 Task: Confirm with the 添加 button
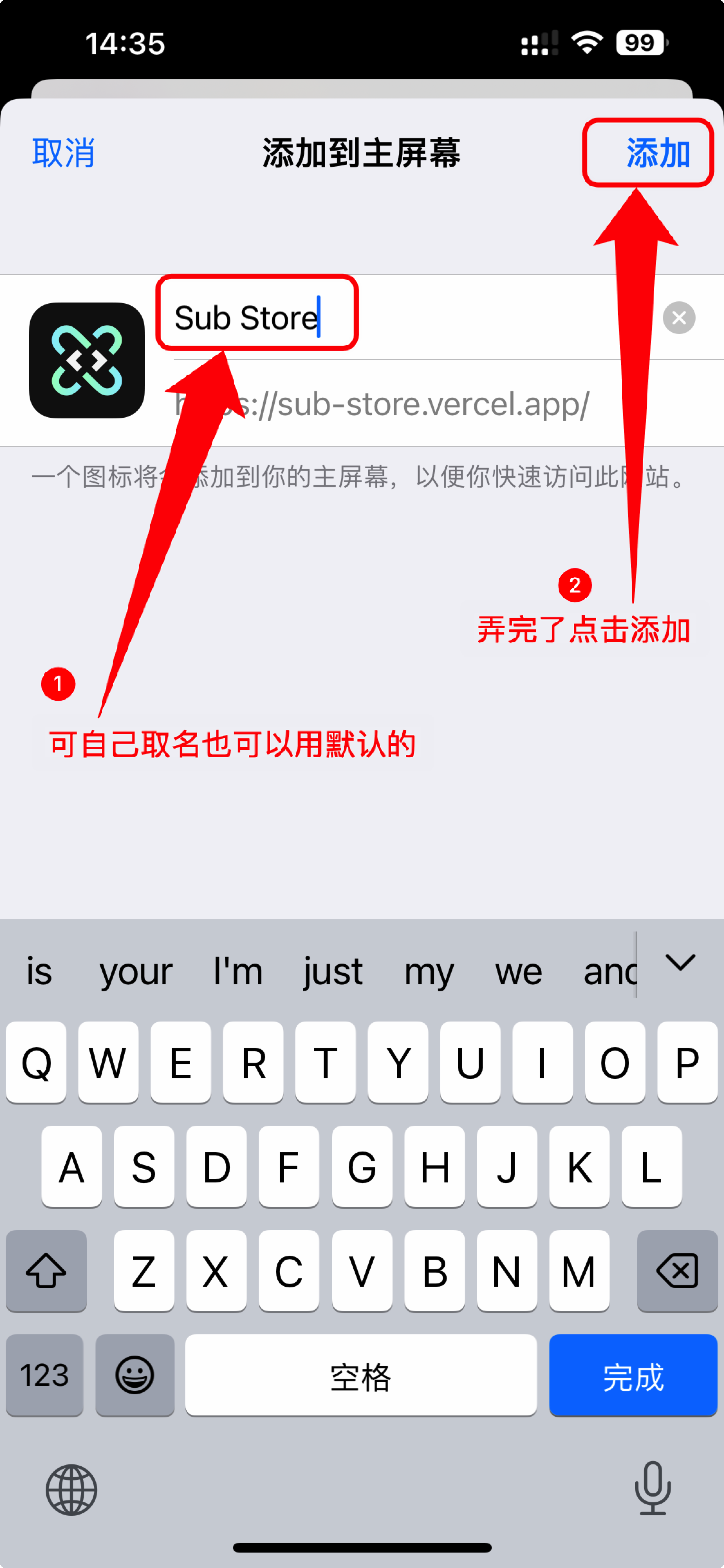658,152
